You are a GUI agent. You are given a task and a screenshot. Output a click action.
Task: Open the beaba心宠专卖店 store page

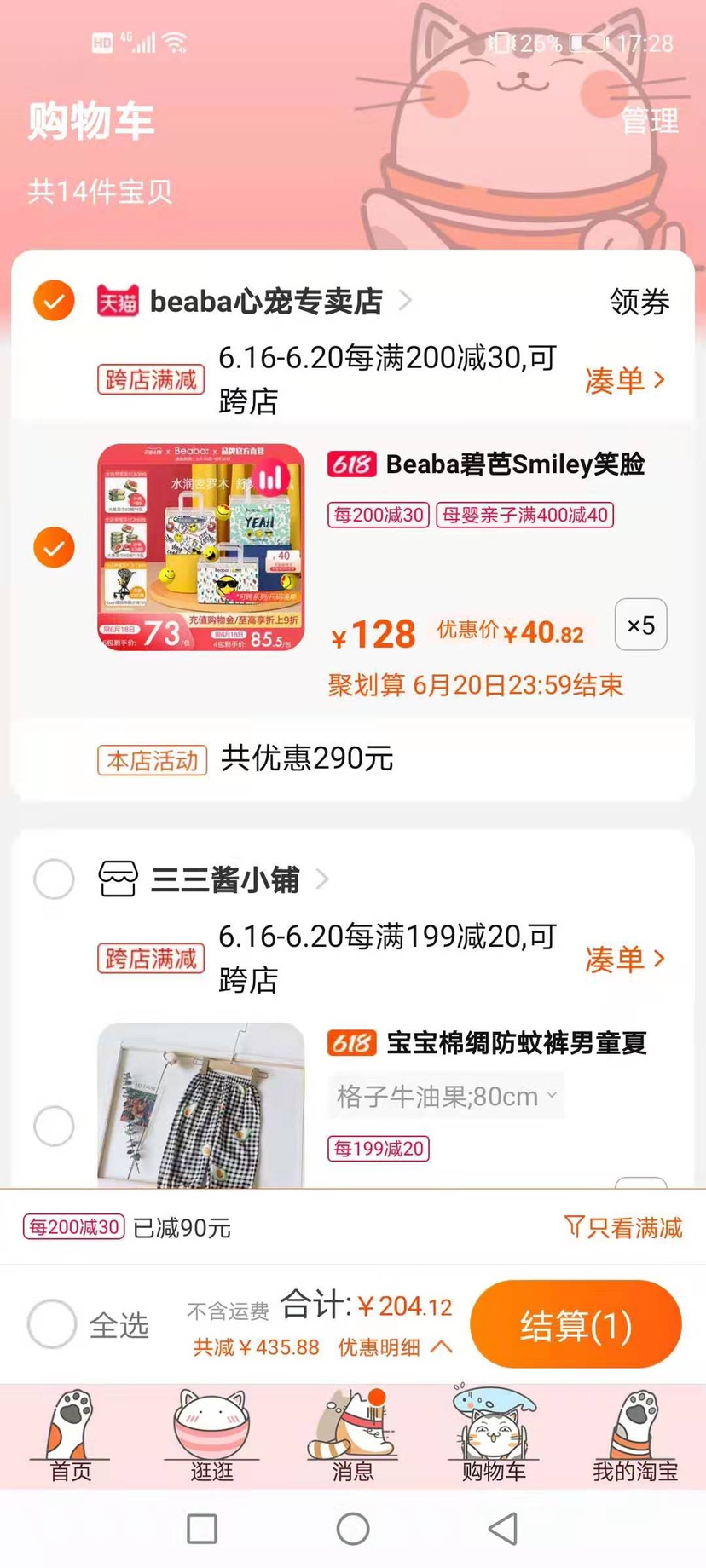(266, 302)
